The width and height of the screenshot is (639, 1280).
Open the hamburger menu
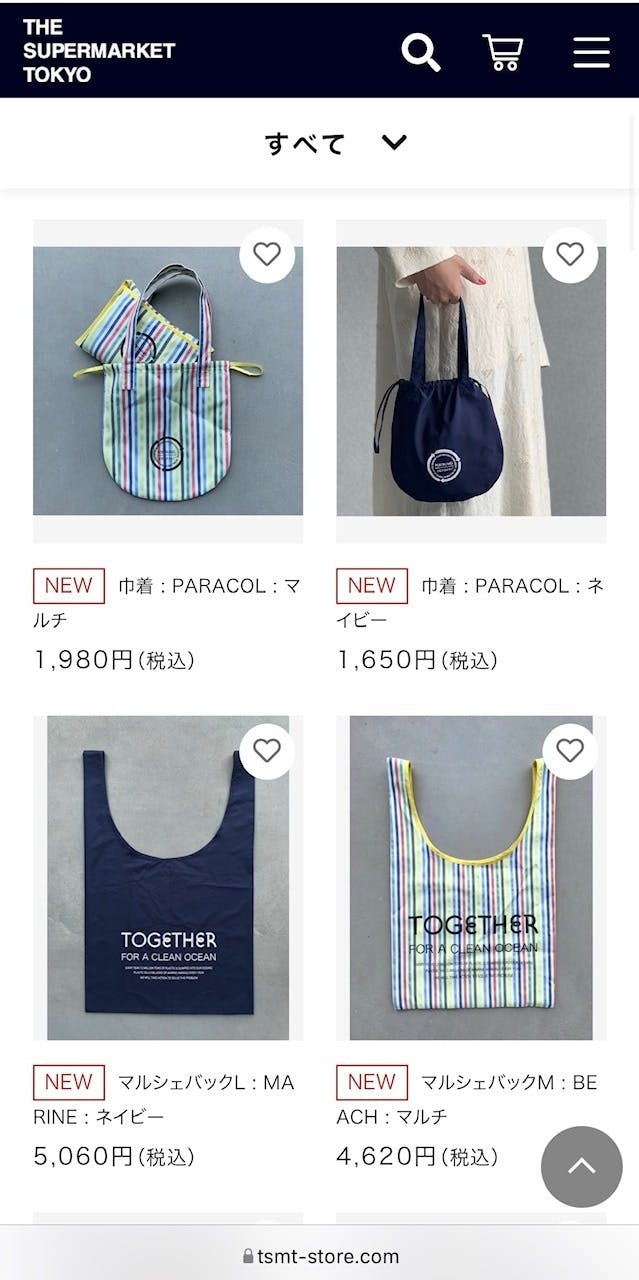(x=591, y=52)
